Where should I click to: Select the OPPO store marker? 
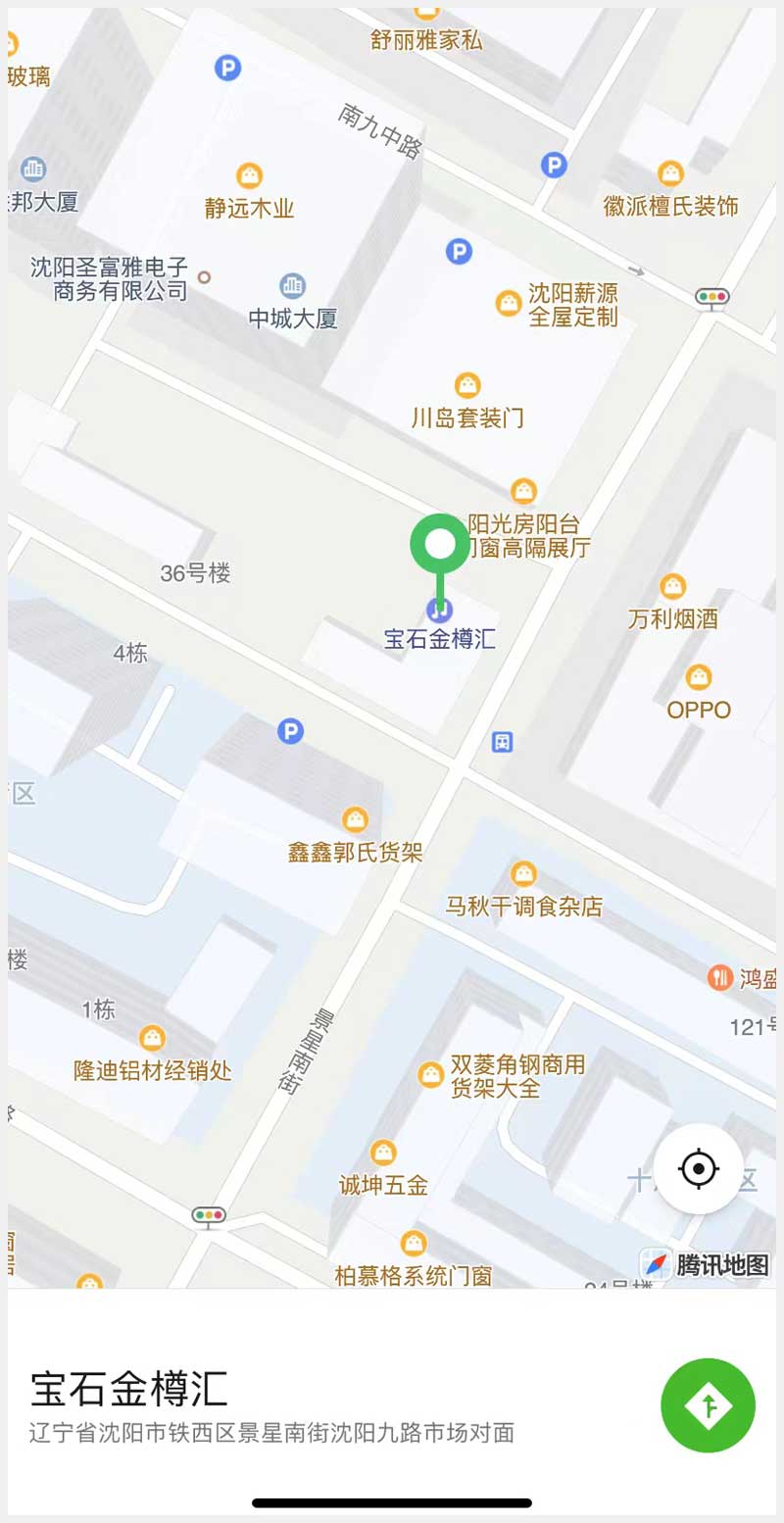tap(699, 677)
